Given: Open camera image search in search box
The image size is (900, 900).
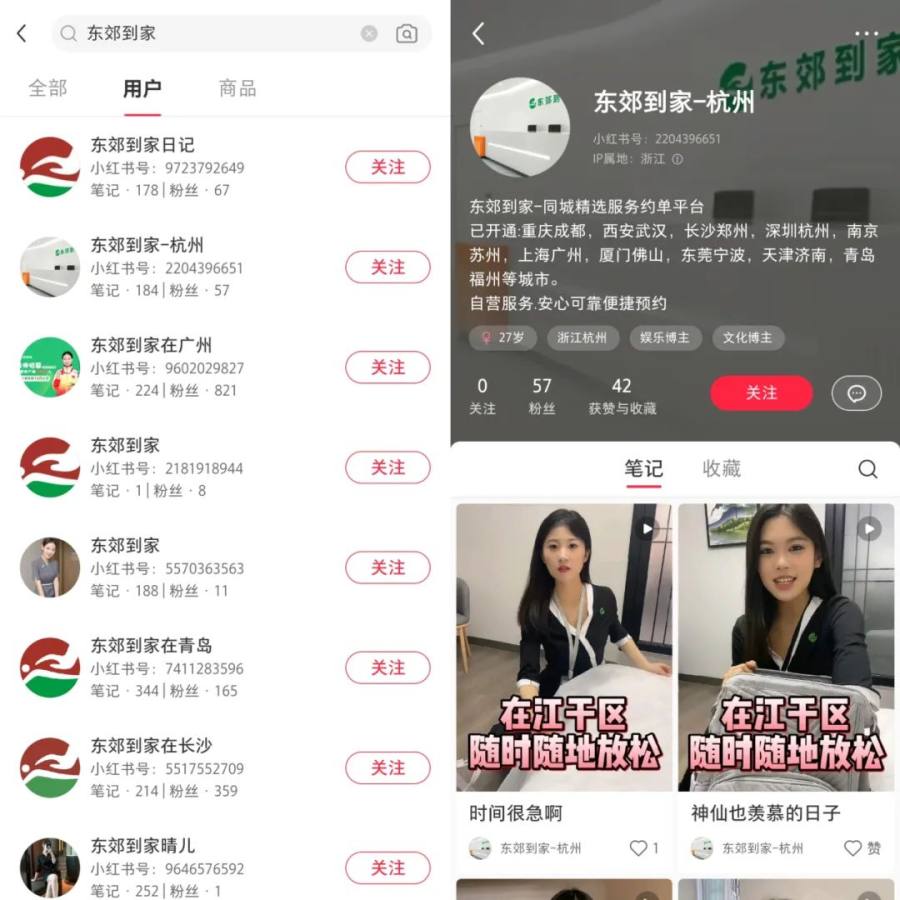Looking at the screenshot, I should 406,33.
